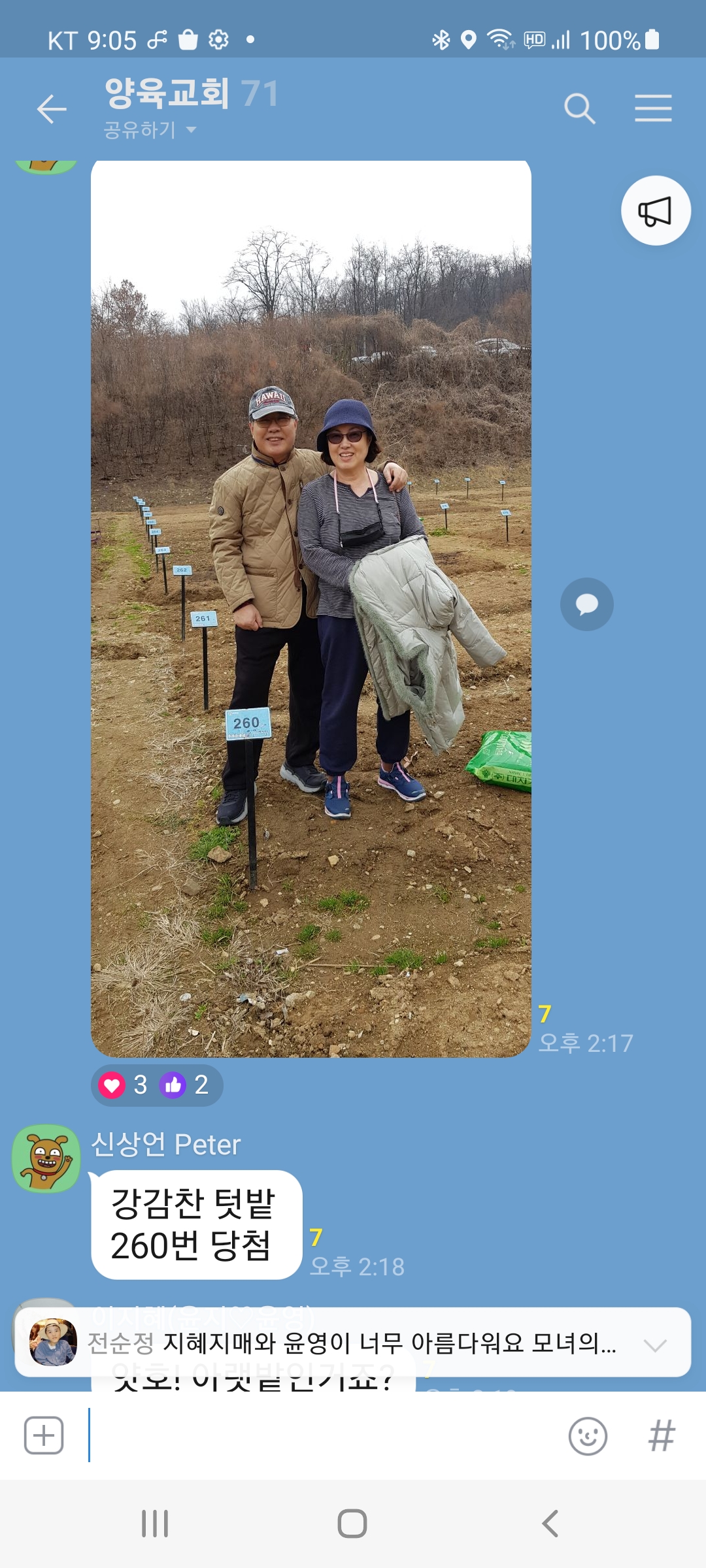Open 신상언 Peter's profile picture
The image size is (706, 1568).
click(46, 1158)
